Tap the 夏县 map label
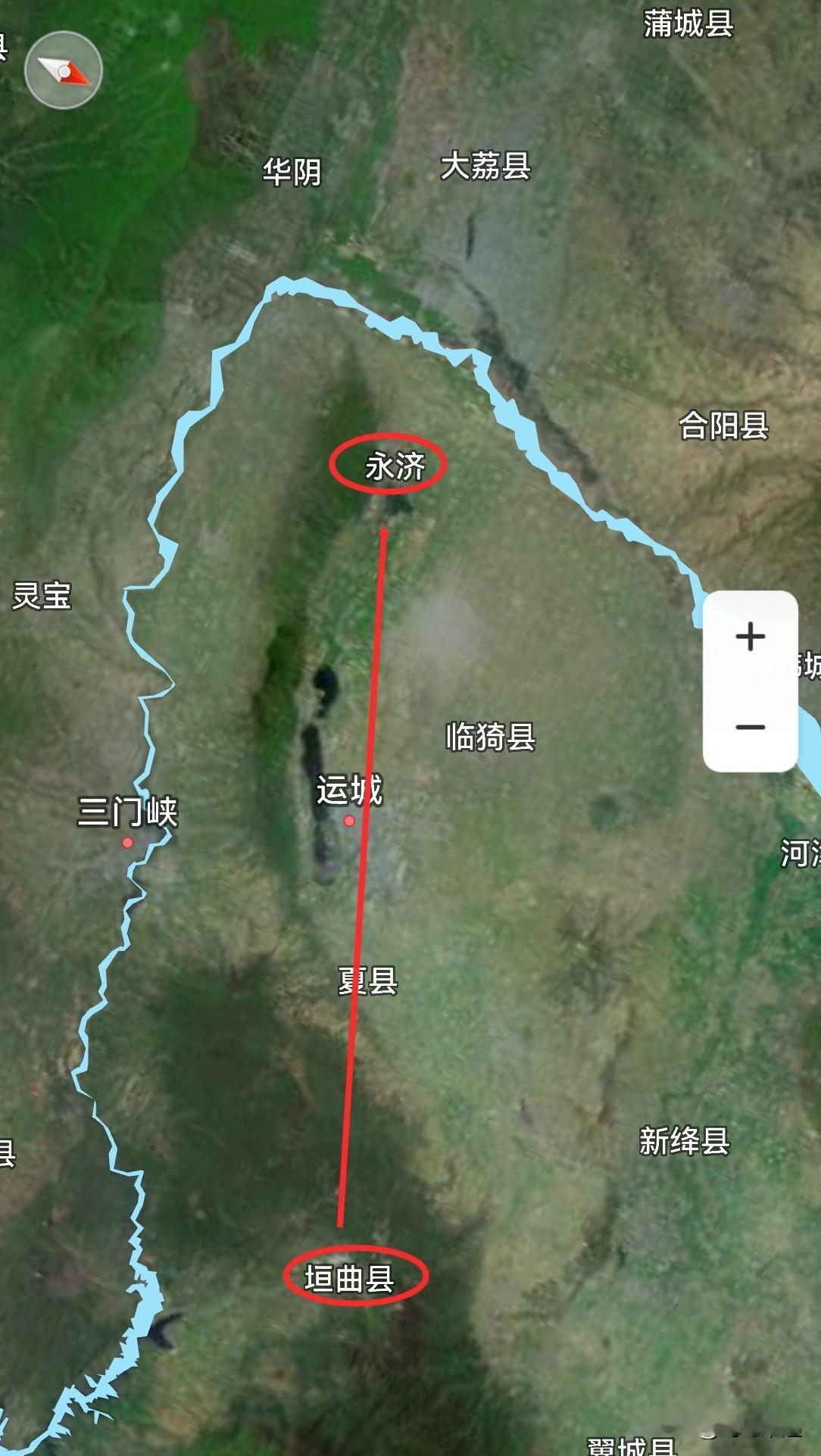This screenshot has width=821, height=1456. [x=369, y=981]
